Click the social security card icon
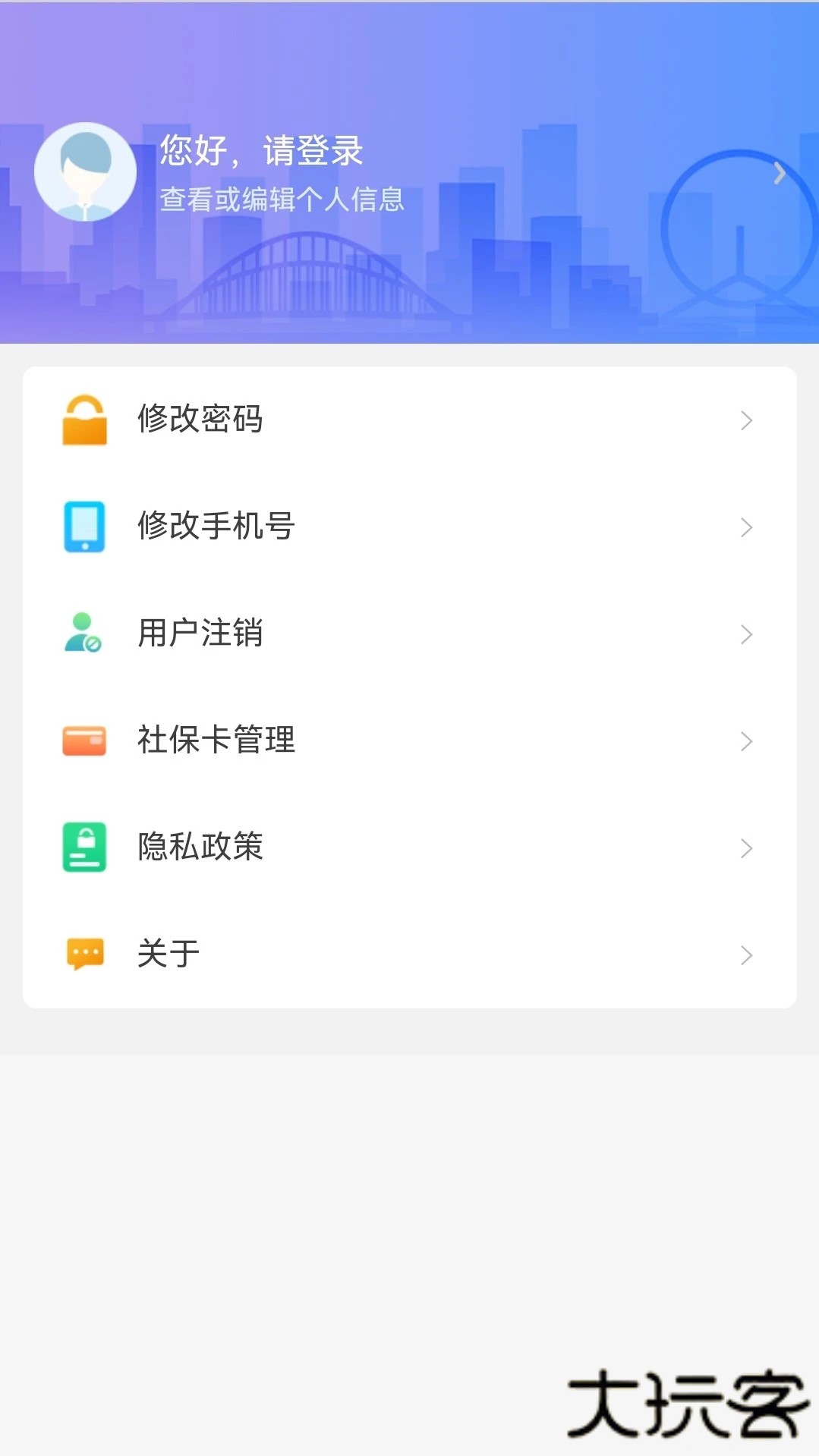This screenshot has height=1456, width=819. click(84, 741)
